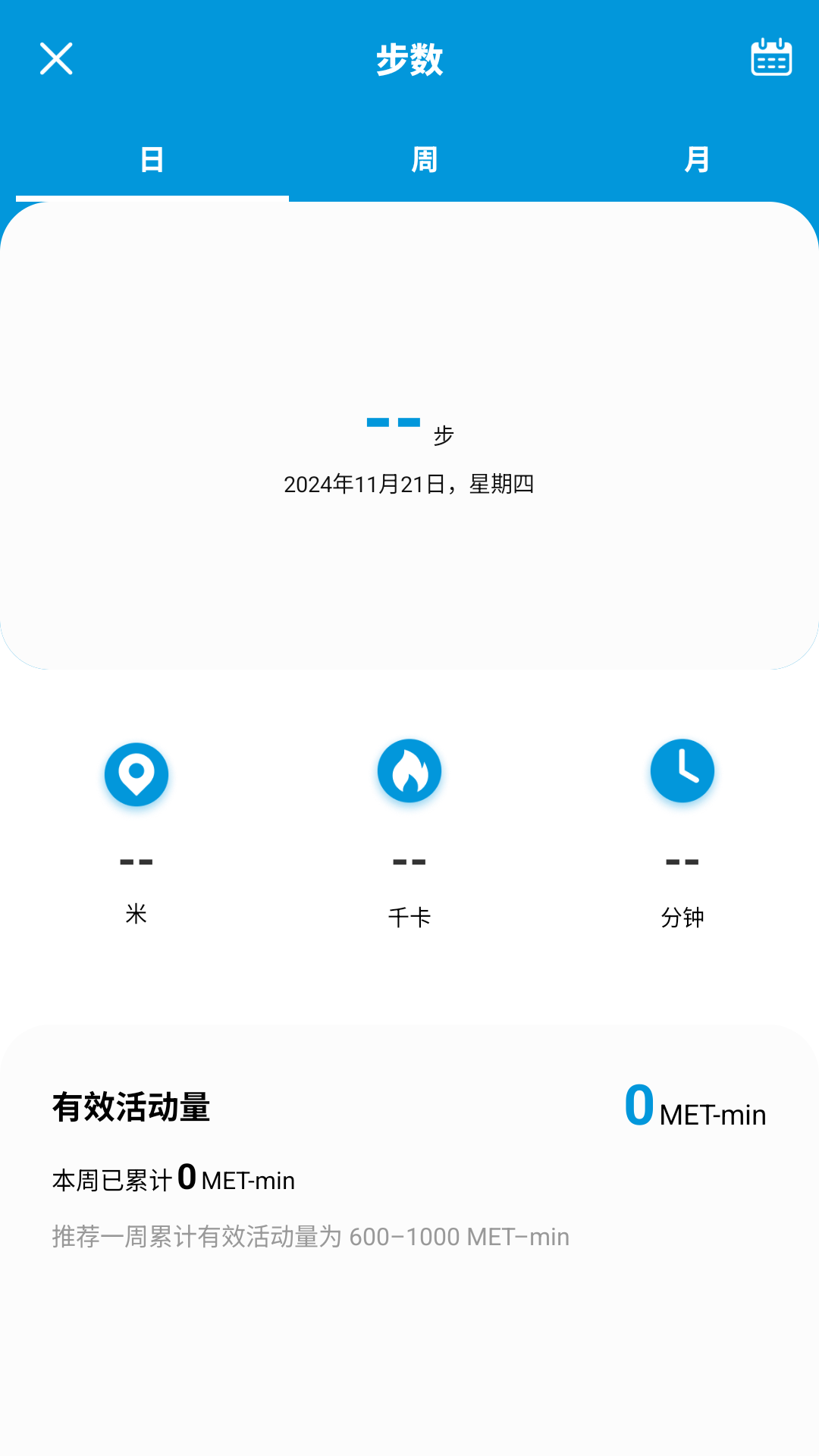Click the 分钟 minutes value dashes
Viewport: 819px width, 1456px height.
682,861
